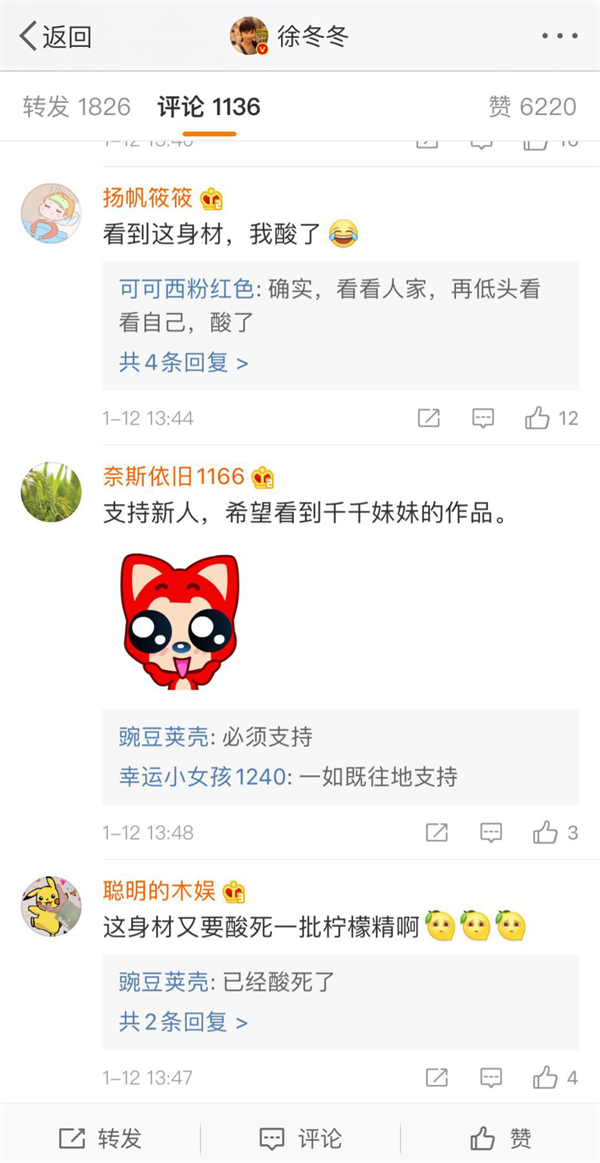600x1163 pixels.
Task: Expand 共2条回复 replies
Action: [183, 1022]
